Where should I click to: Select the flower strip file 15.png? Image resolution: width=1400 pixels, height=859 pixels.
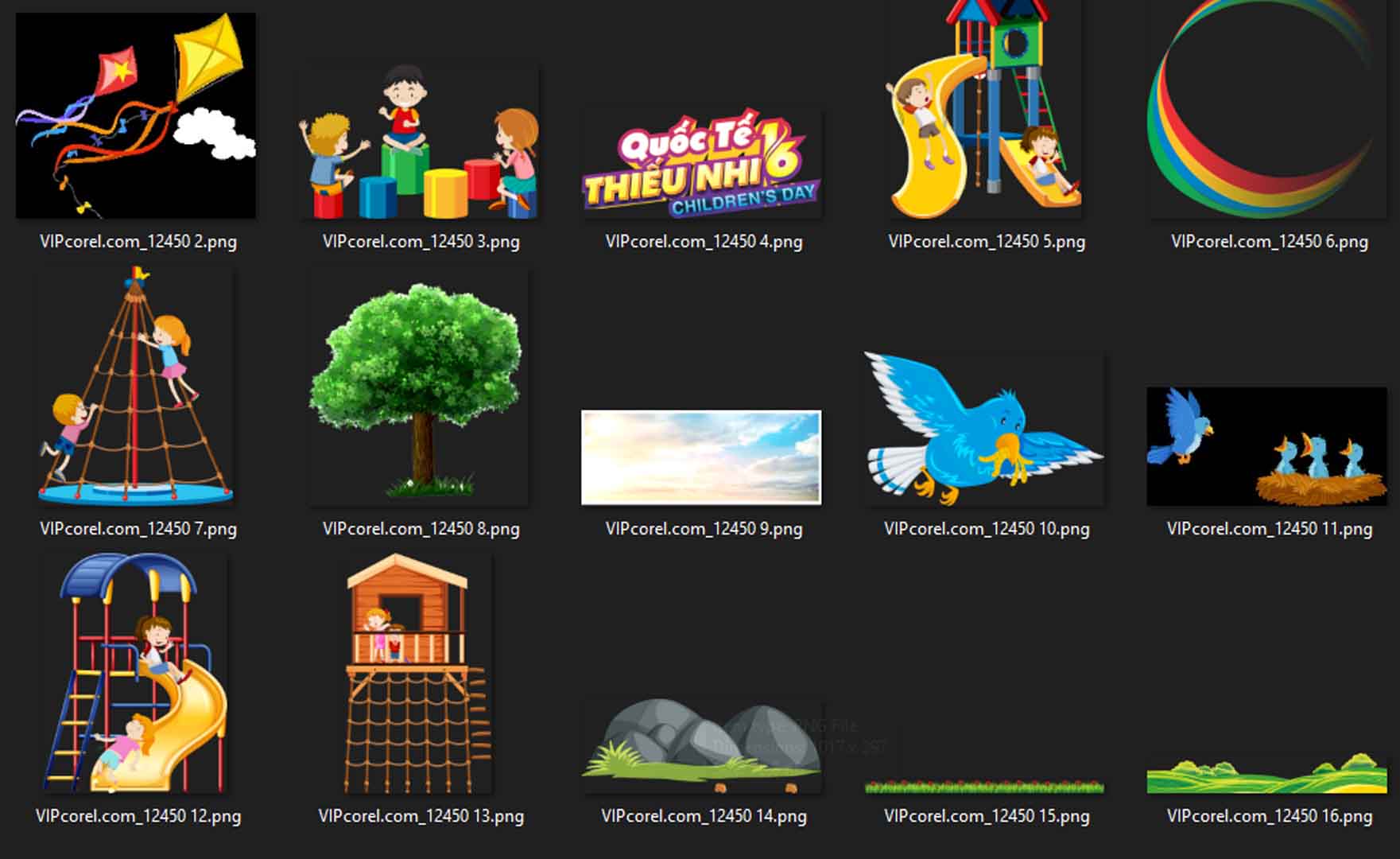pyautogui.click(x=984, y=787)
